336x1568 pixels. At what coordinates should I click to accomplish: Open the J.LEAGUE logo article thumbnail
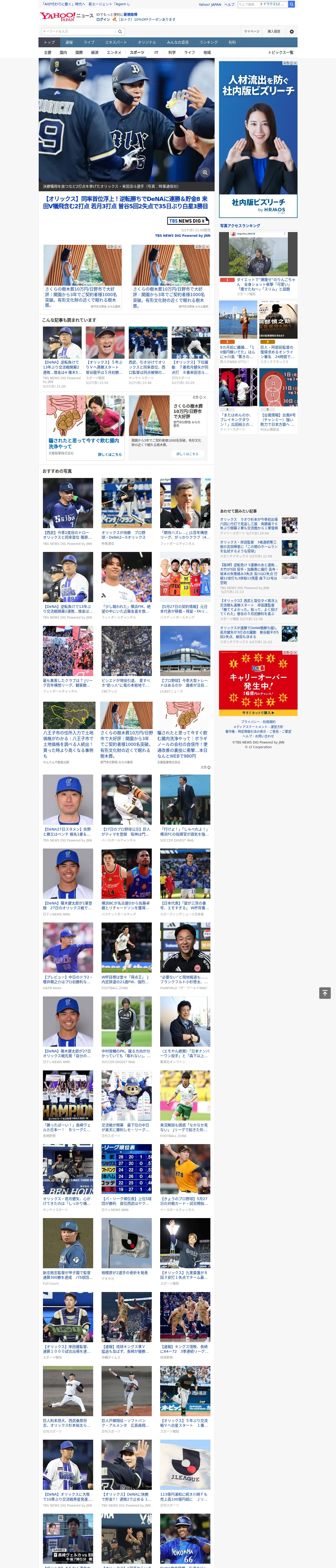(185, 1465)
